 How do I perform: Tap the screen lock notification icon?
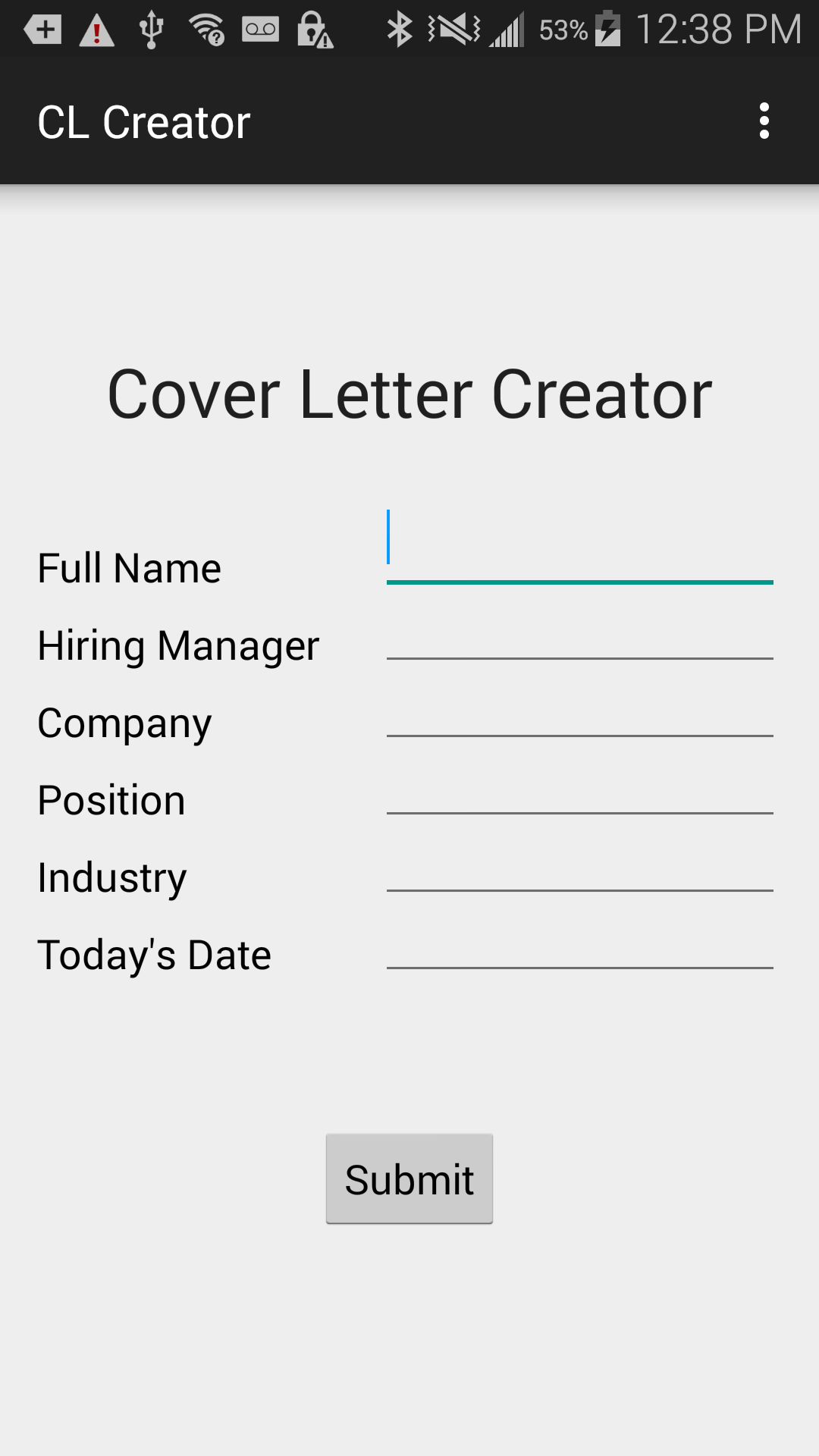point(314,29)
